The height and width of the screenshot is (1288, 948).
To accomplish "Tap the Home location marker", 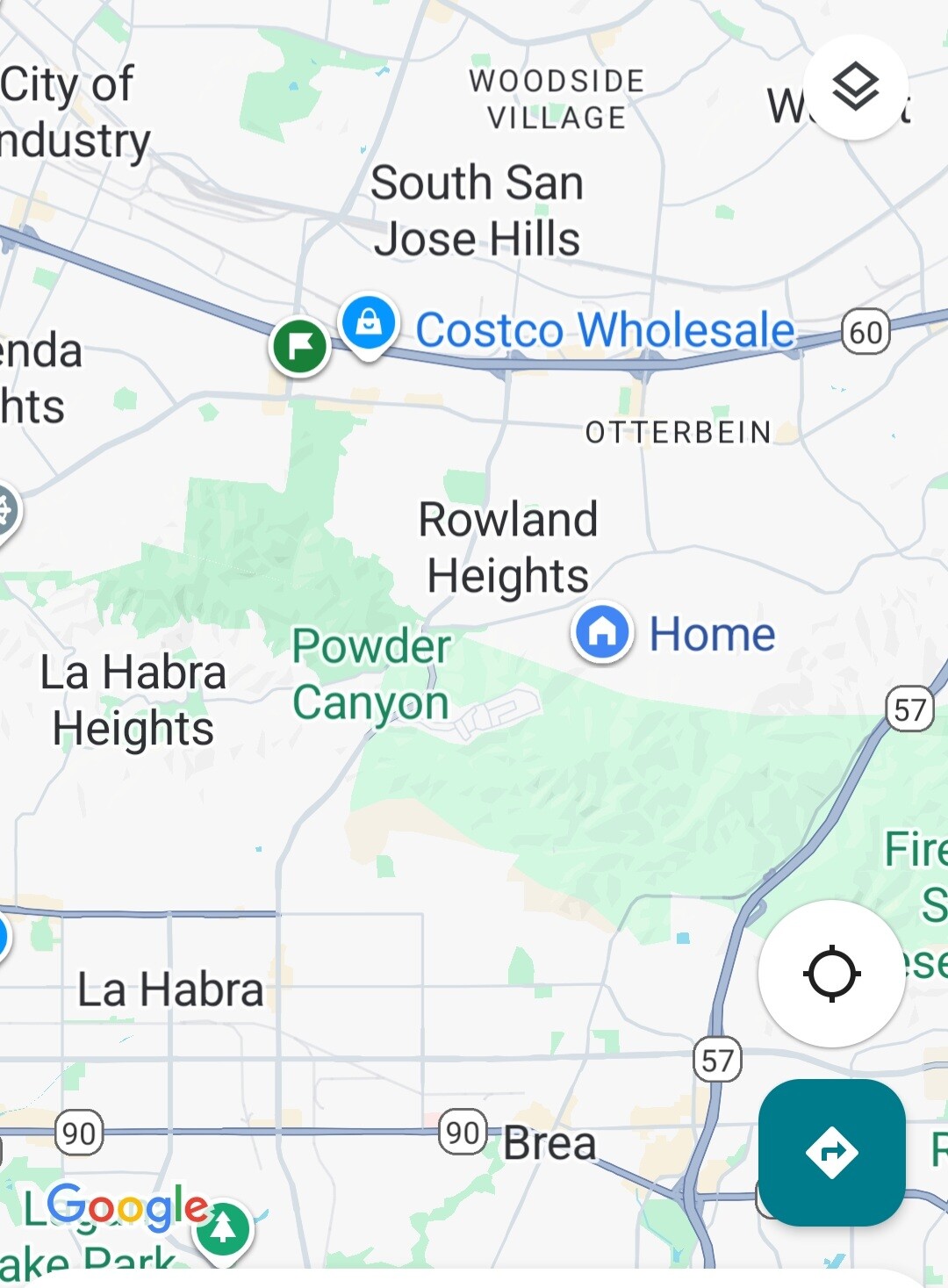I will pyautogui.click(x=602, y=631).
